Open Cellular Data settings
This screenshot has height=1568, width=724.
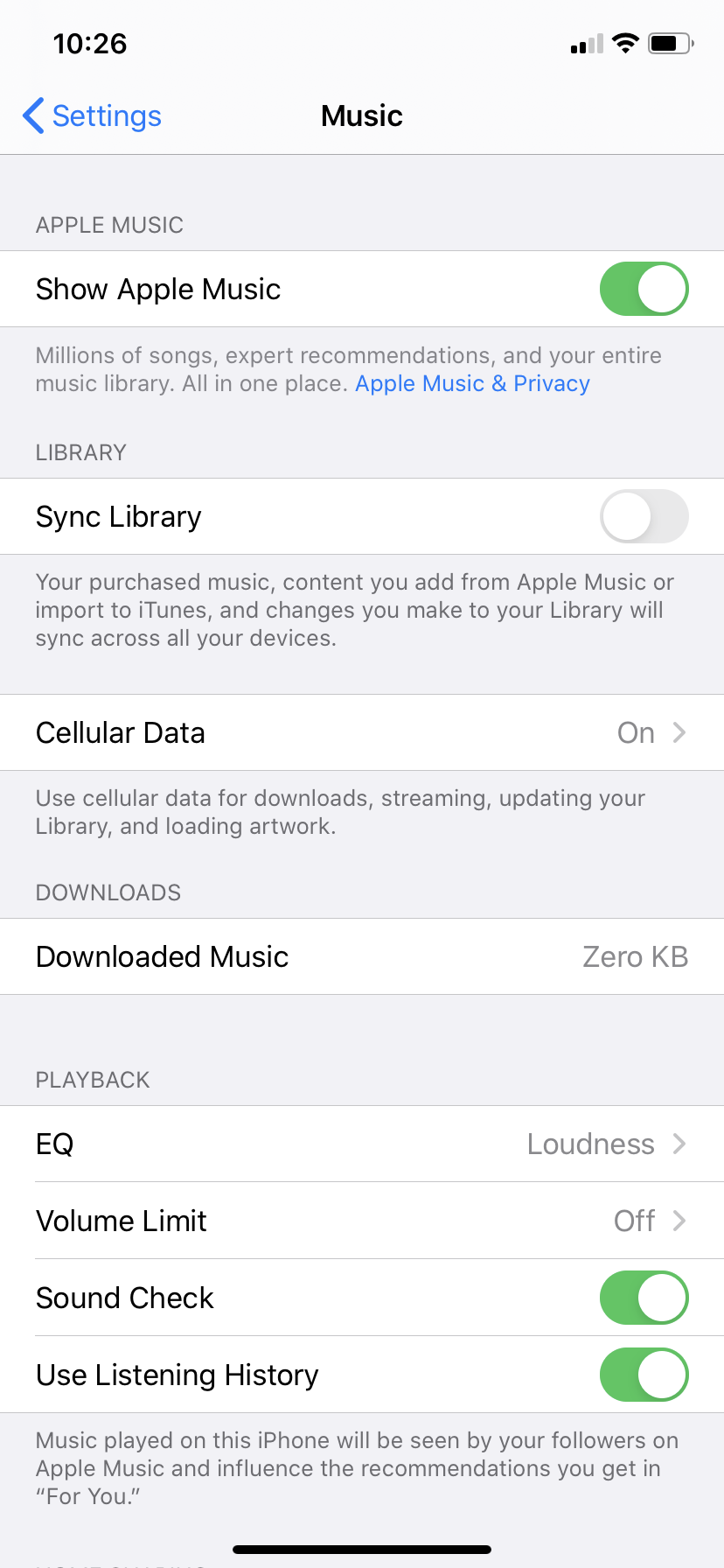(362, 732)
